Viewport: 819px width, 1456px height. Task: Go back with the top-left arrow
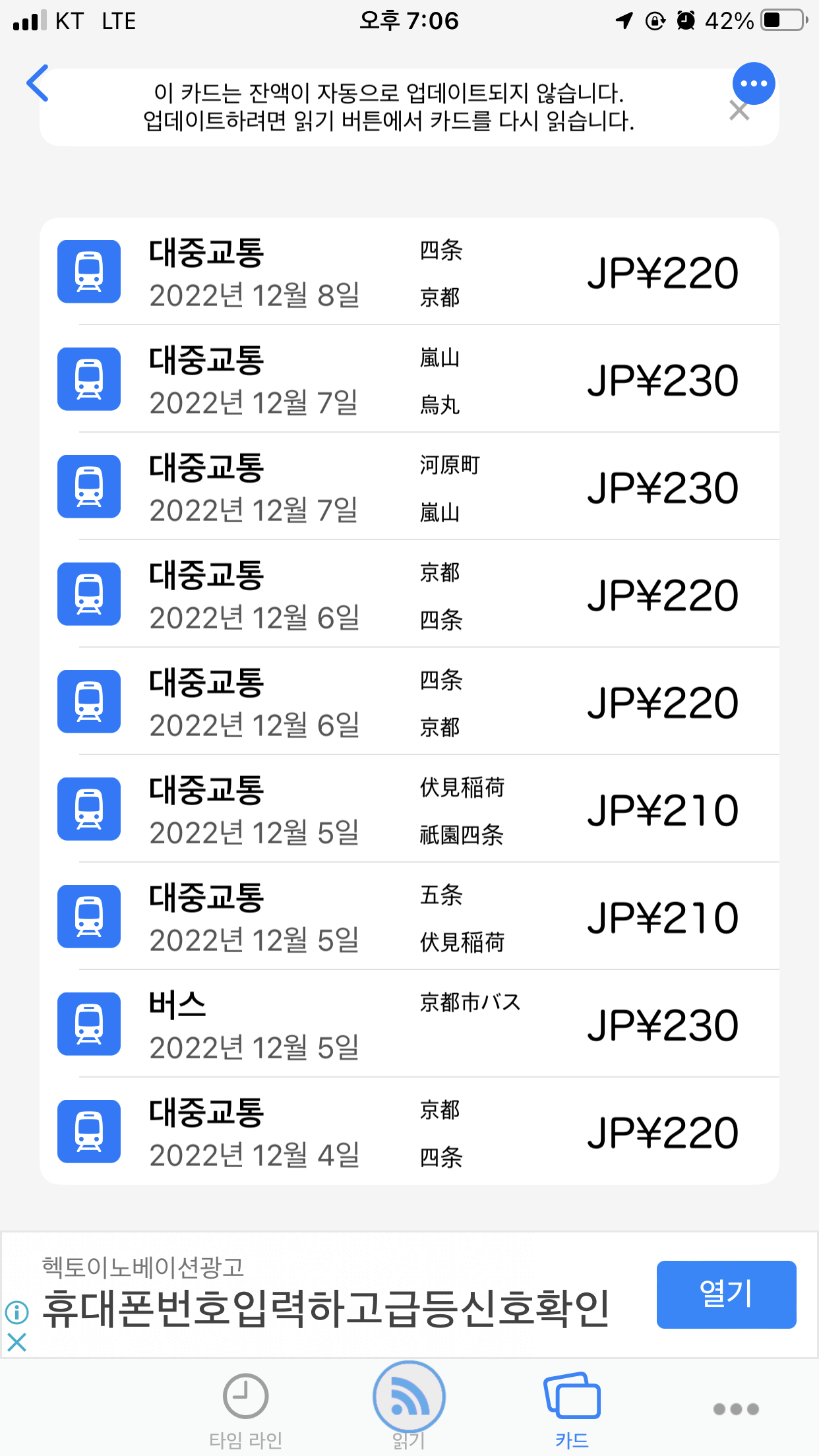click(x=38, y=83)
